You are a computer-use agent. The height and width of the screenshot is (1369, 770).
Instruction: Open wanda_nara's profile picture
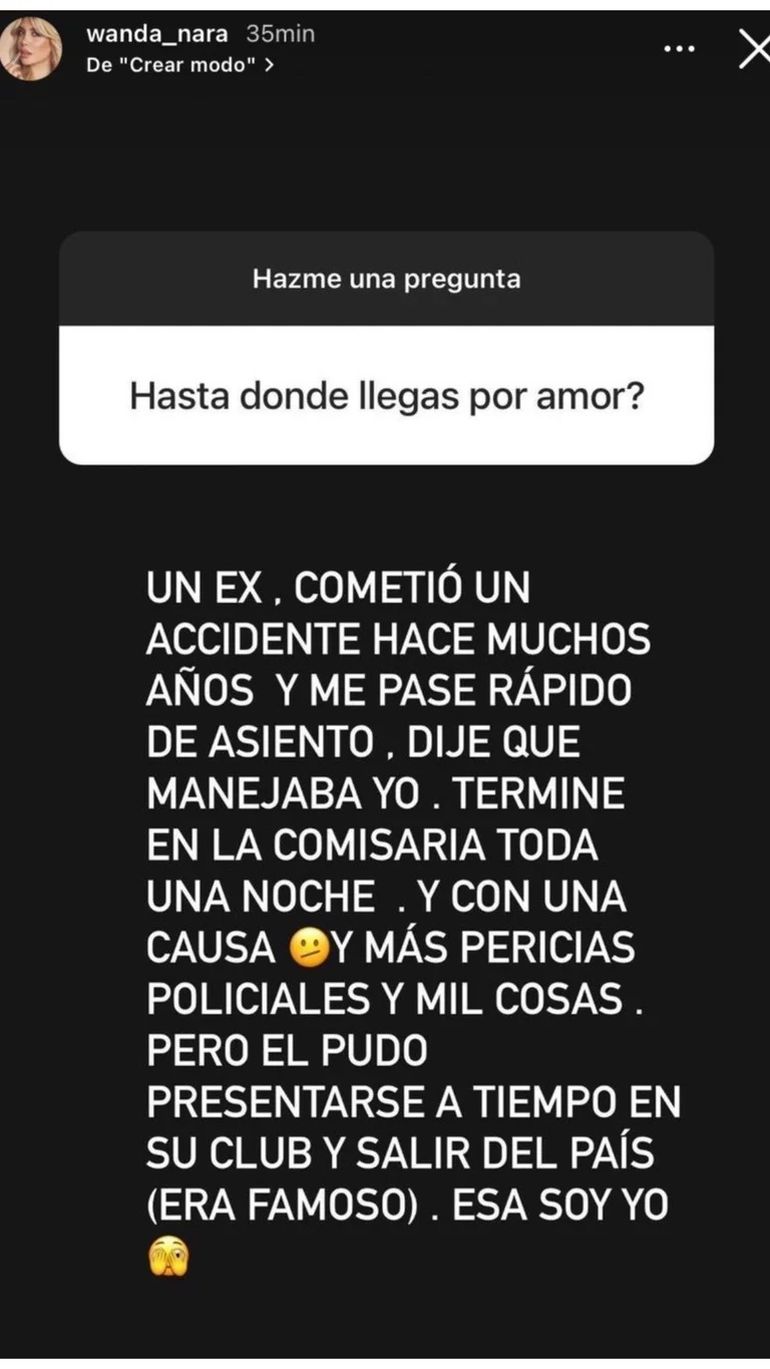click(31, 50)
